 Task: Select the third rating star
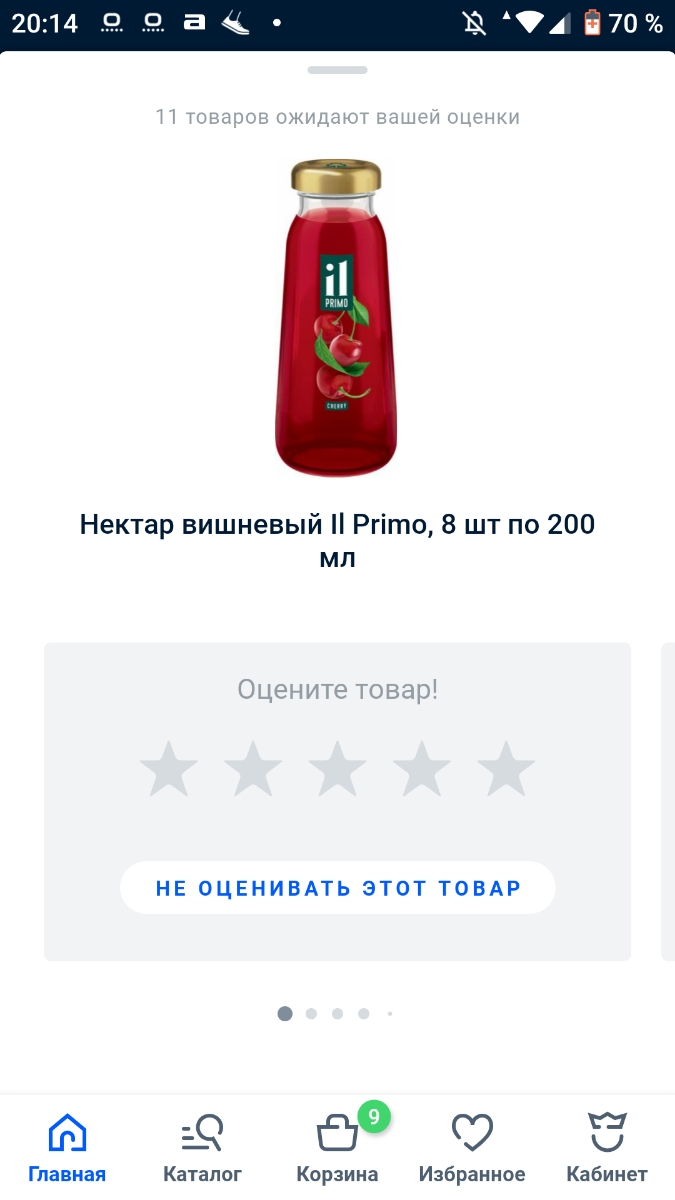(337, 768)
